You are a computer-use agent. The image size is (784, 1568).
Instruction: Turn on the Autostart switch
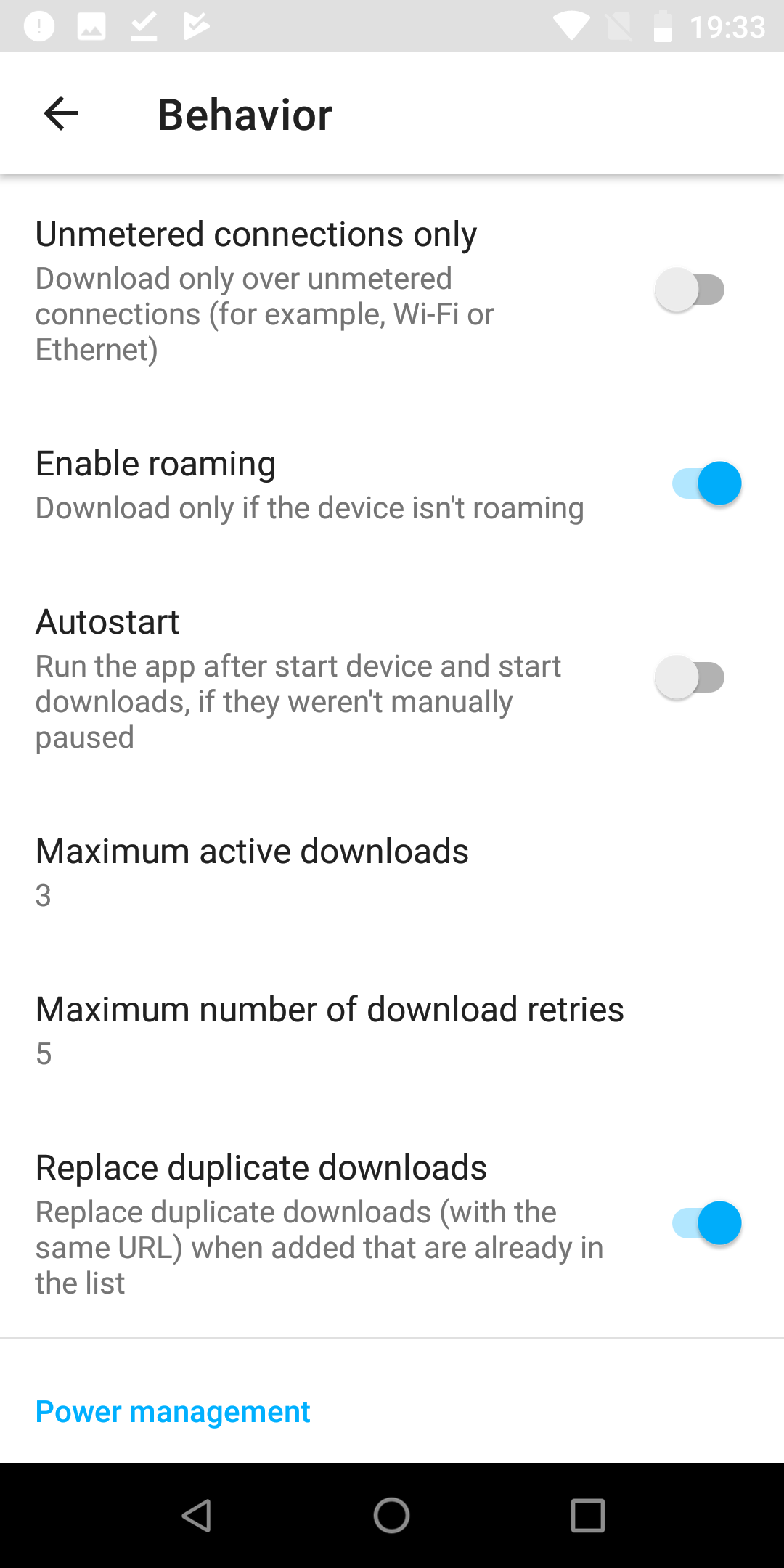690,677
